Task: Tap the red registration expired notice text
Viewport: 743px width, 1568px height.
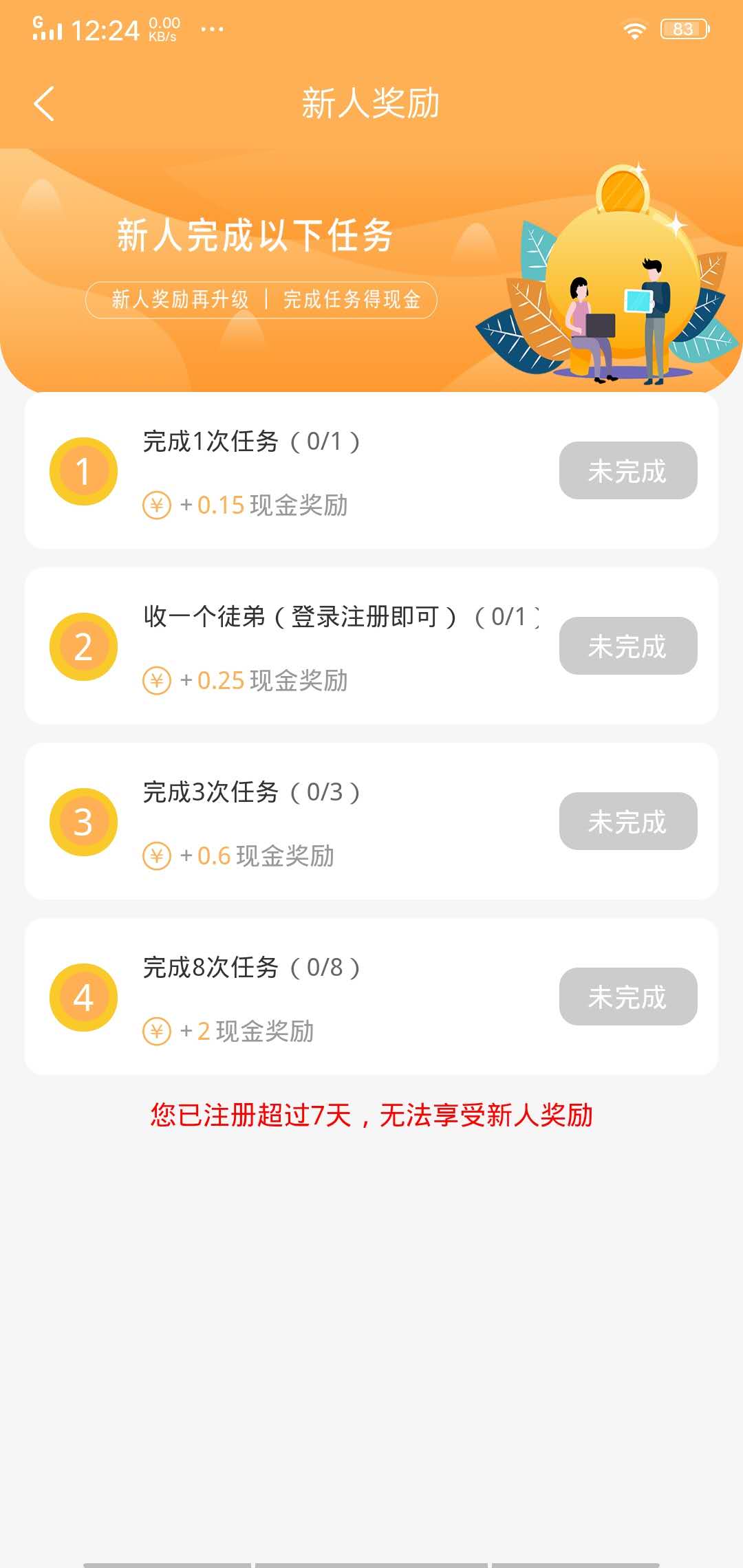Action: click(x=371, y=1111)
